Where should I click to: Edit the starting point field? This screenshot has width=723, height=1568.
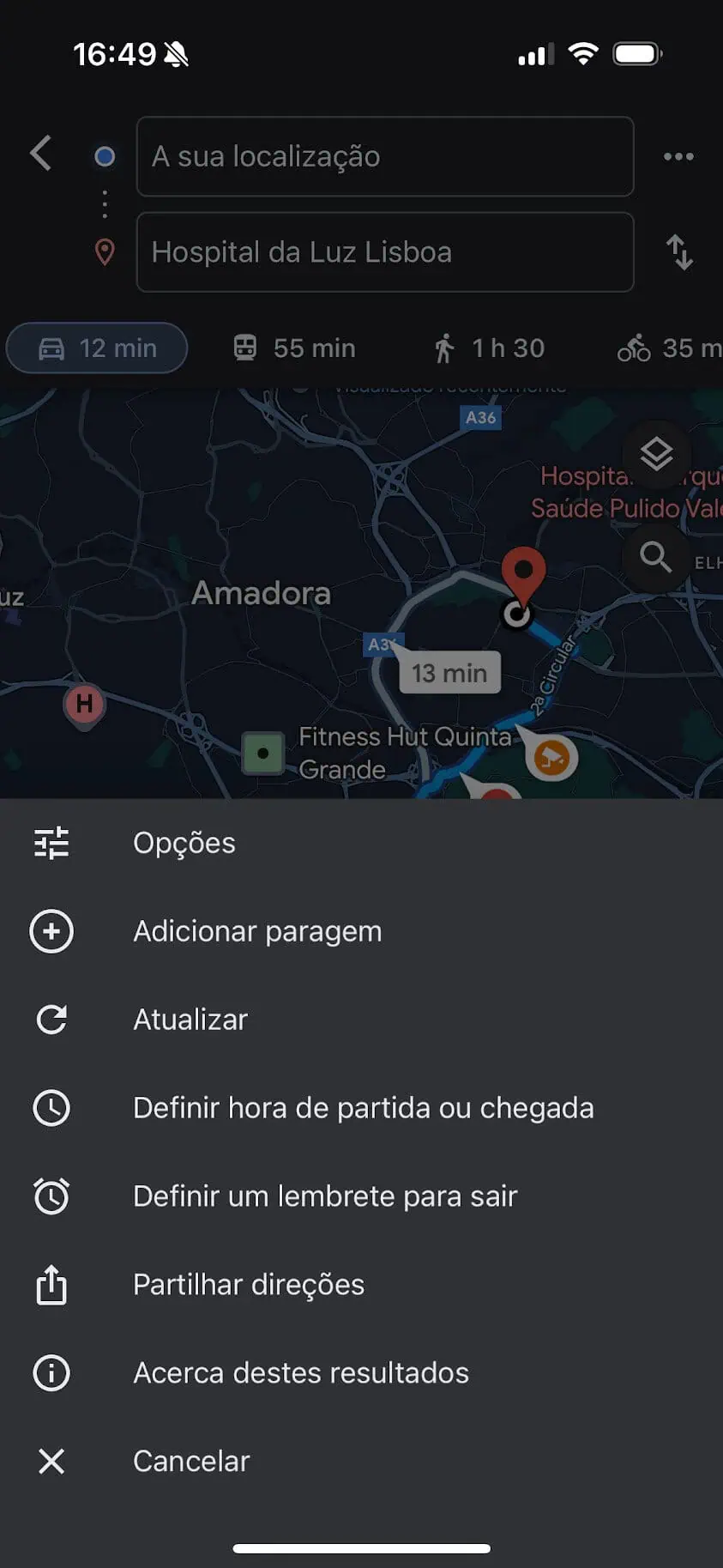click(x=385, y=156)
